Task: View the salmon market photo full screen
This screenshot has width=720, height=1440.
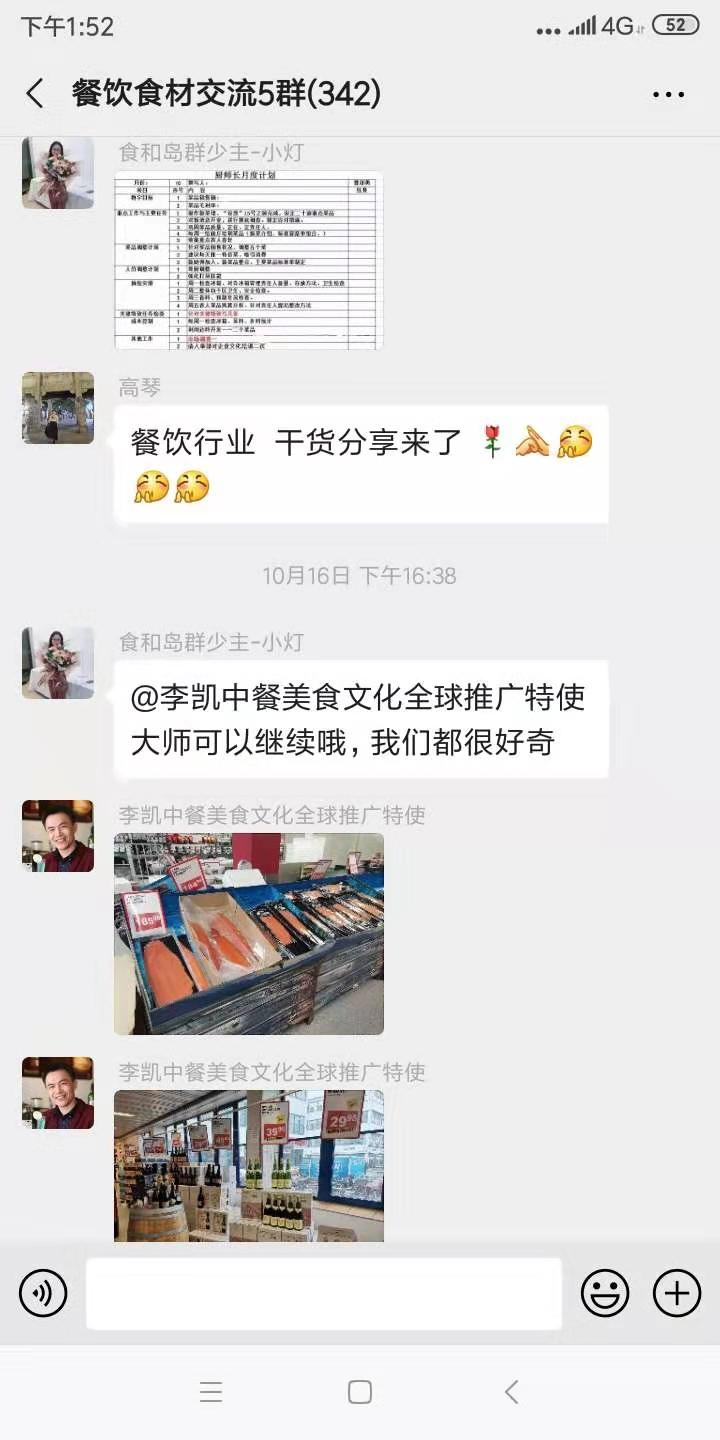Action: click(x=248, y=933)
